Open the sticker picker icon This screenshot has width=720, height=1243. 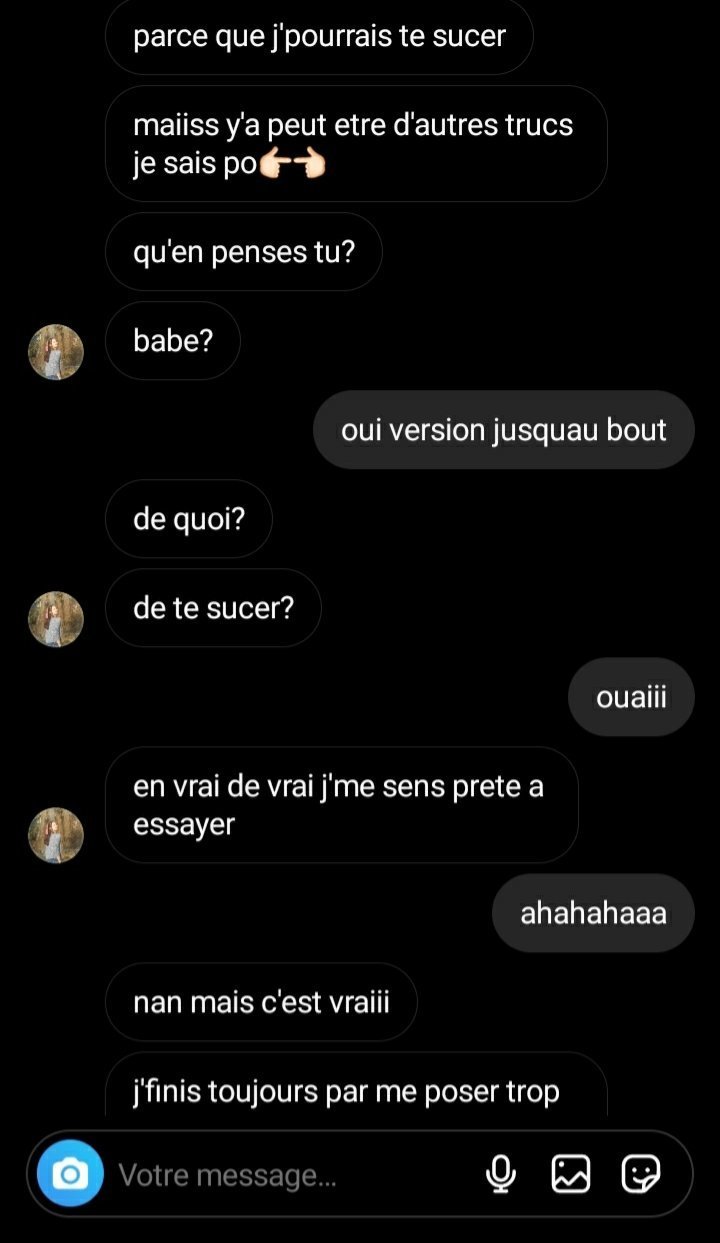pos(641,1174)
